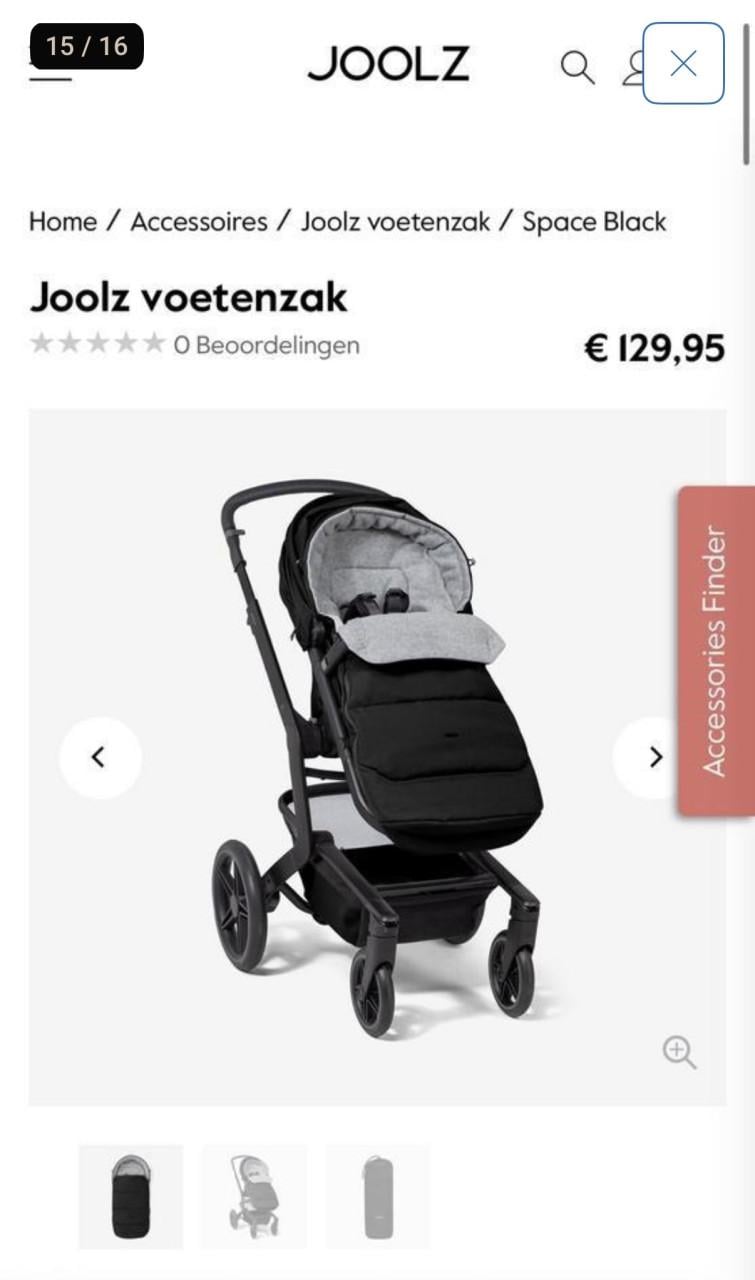Go to previous product image
755x1280 pixels.
99,757
